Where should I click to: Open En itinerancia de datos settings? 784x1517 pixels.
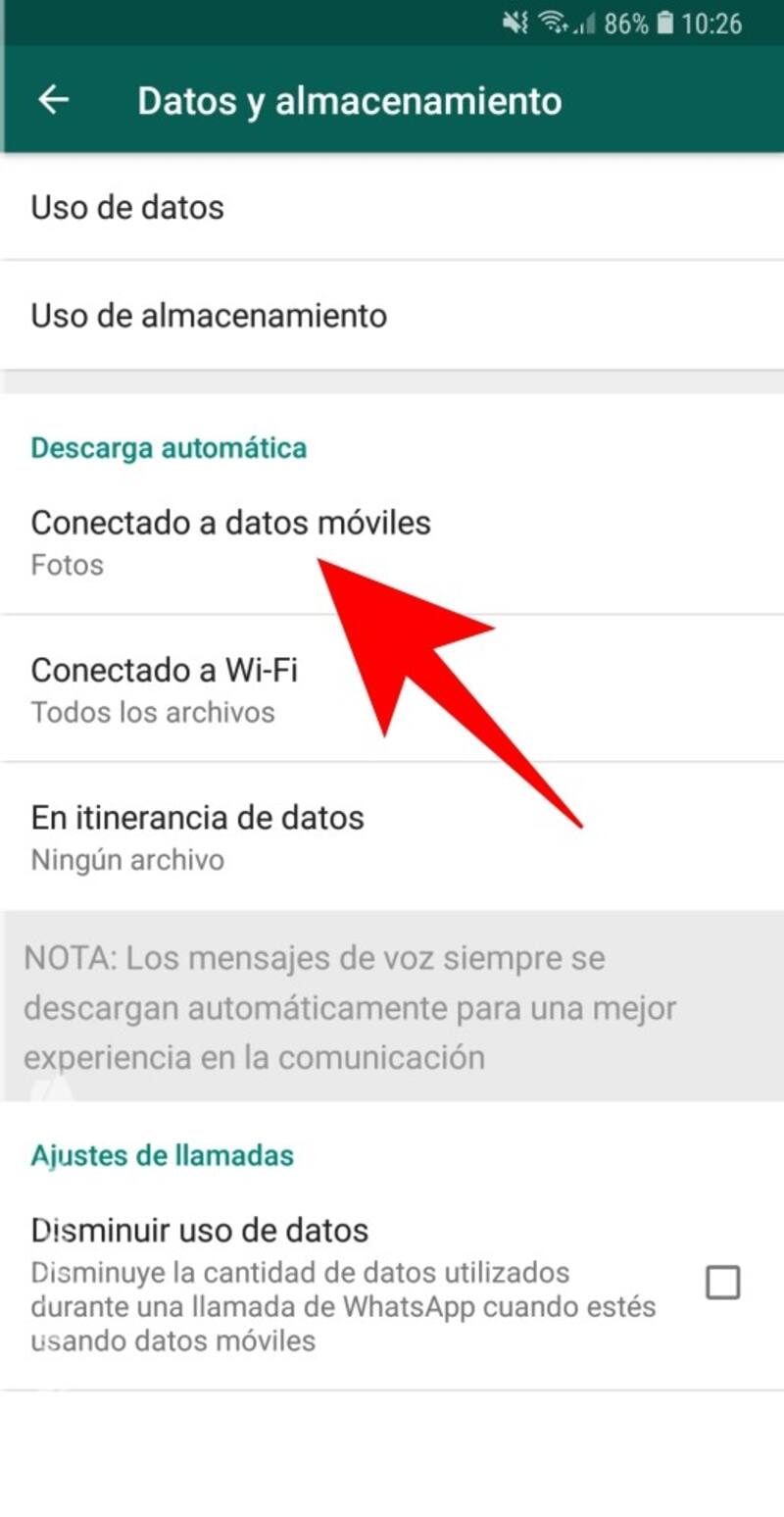coord(198,835)
